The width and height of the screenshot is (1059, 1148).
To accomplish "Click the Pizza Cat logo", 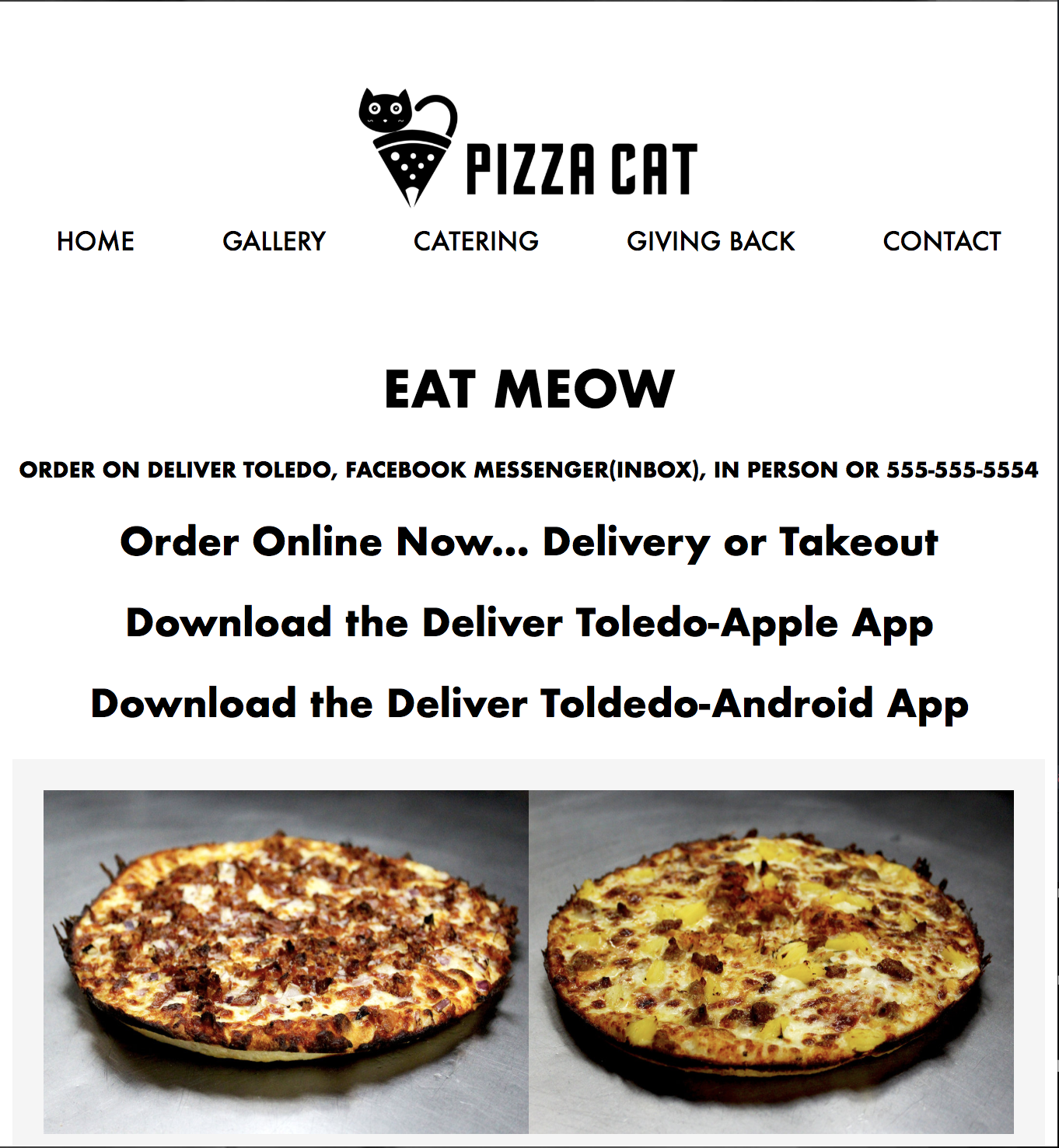I will coord(529,144).
